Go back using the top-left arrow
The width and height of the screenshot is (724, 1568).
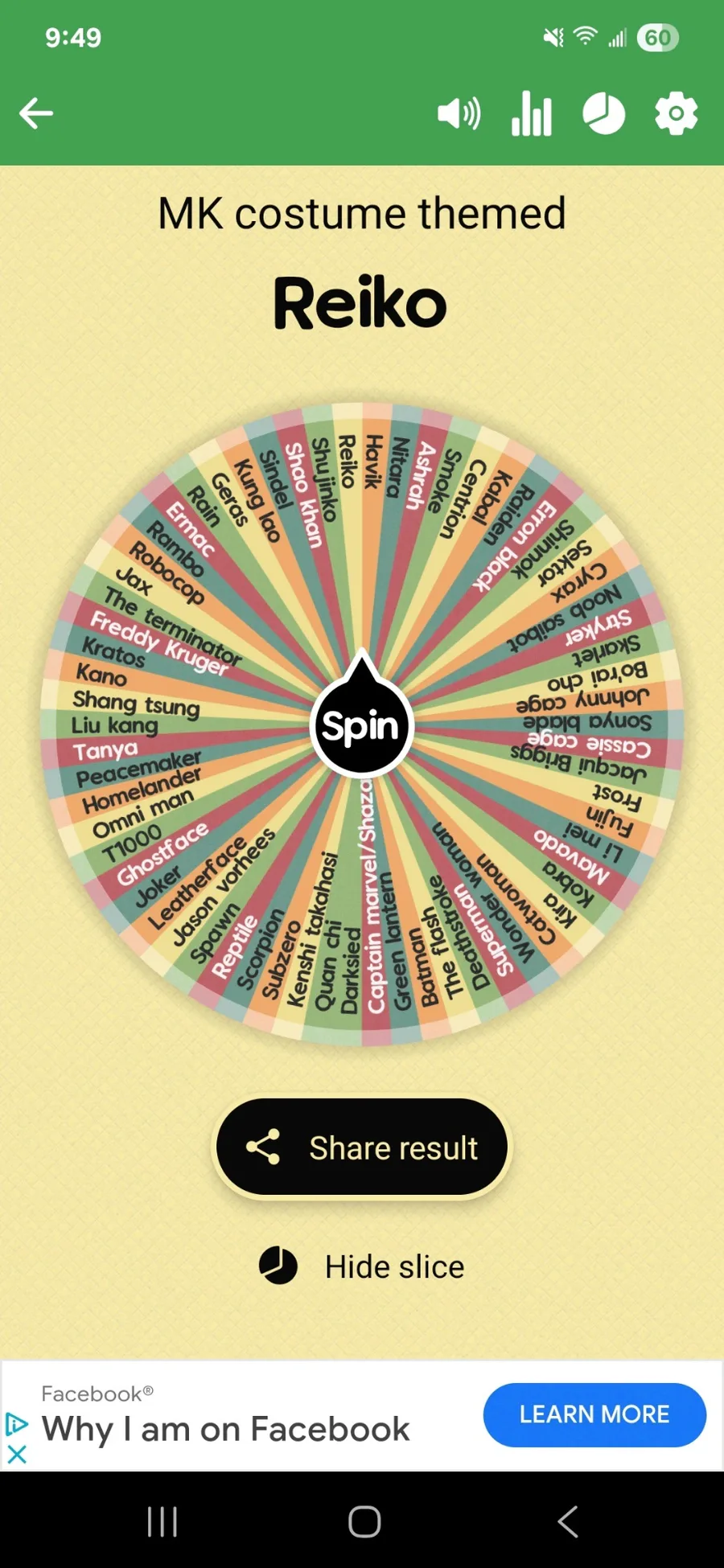click(x=36, y=113)
